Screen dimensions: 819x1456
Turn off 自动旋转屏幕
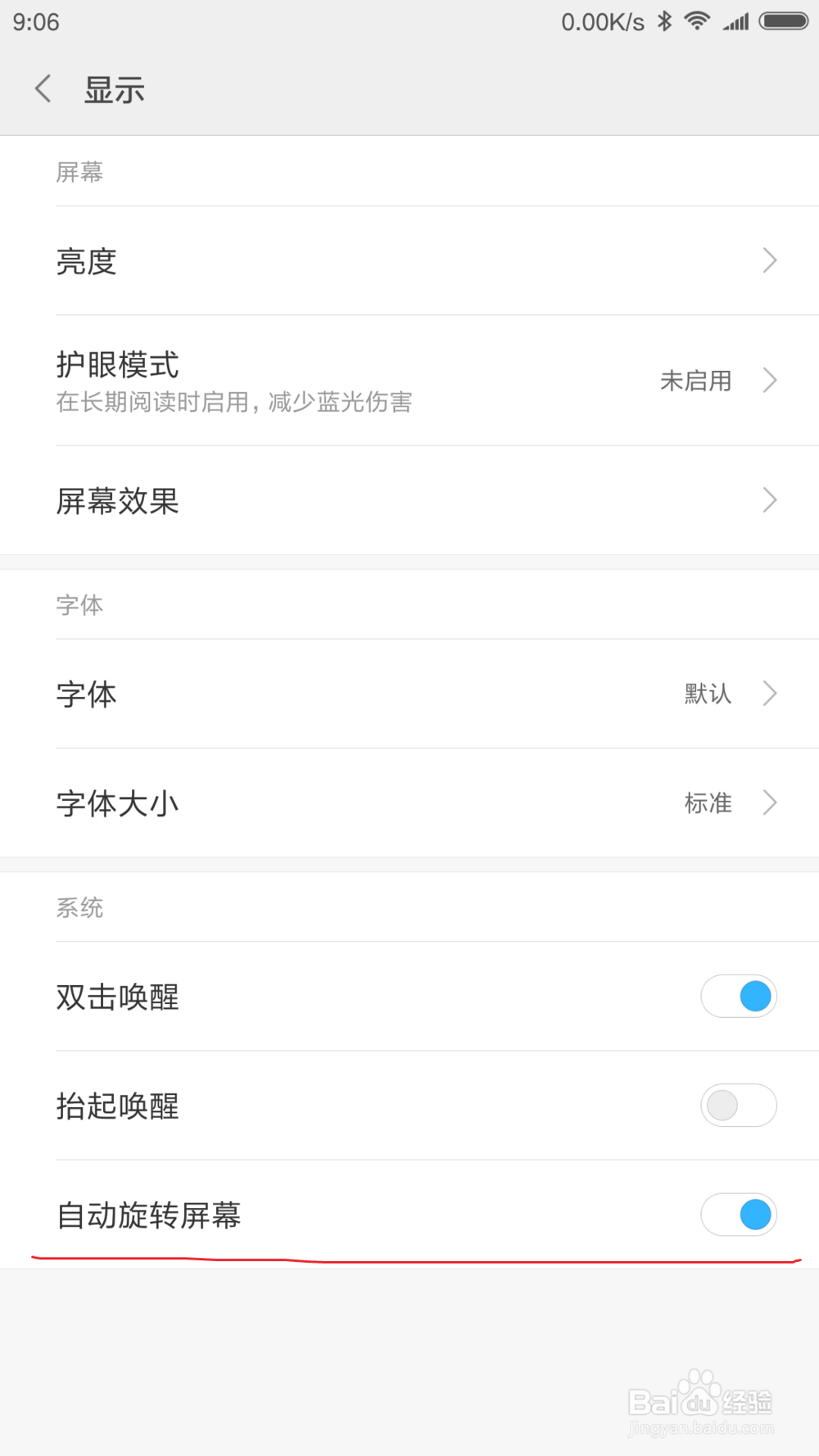point(739,1215)
